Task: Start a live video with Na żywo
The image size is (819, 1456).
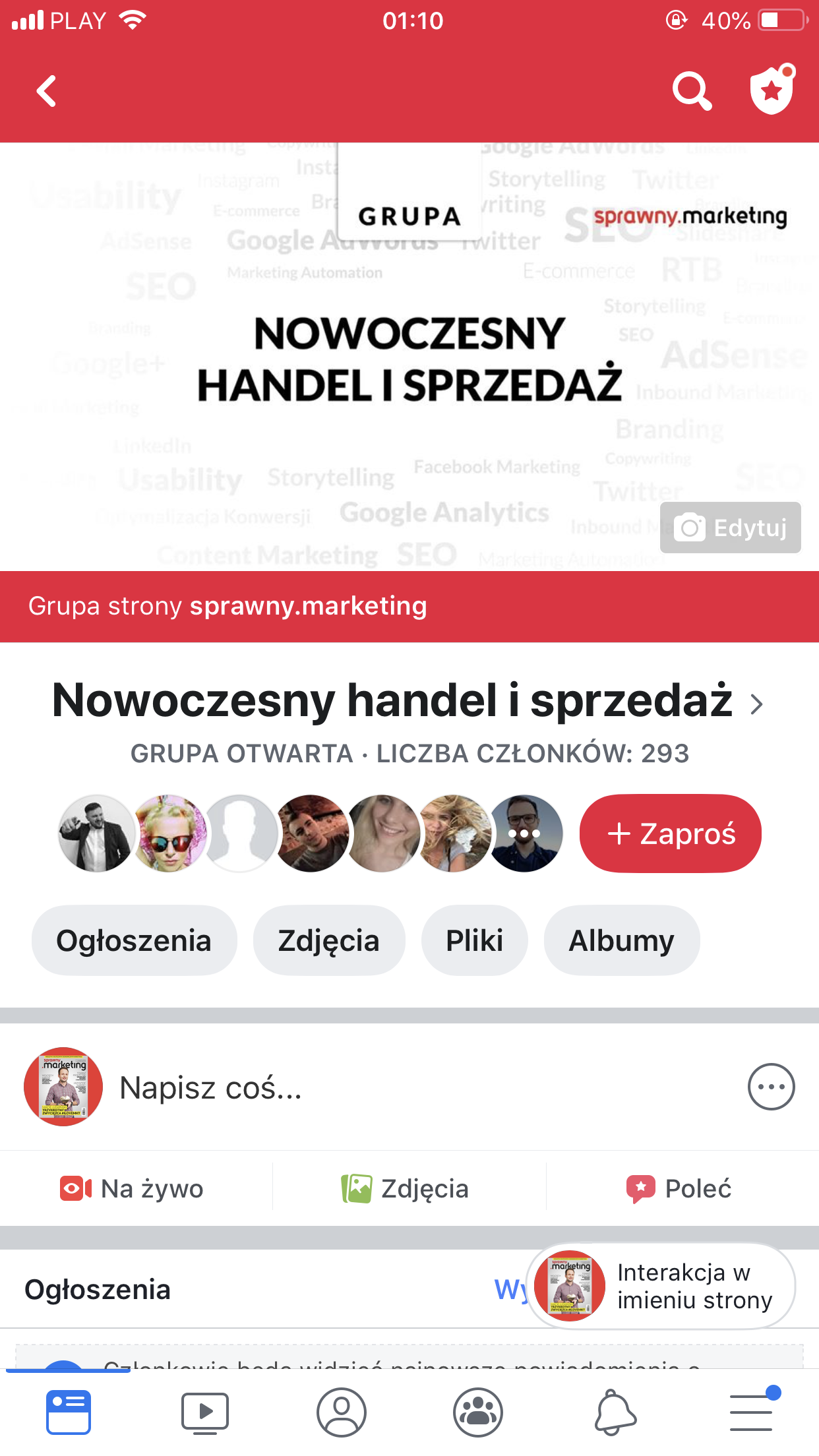Action: [132, 1188]
